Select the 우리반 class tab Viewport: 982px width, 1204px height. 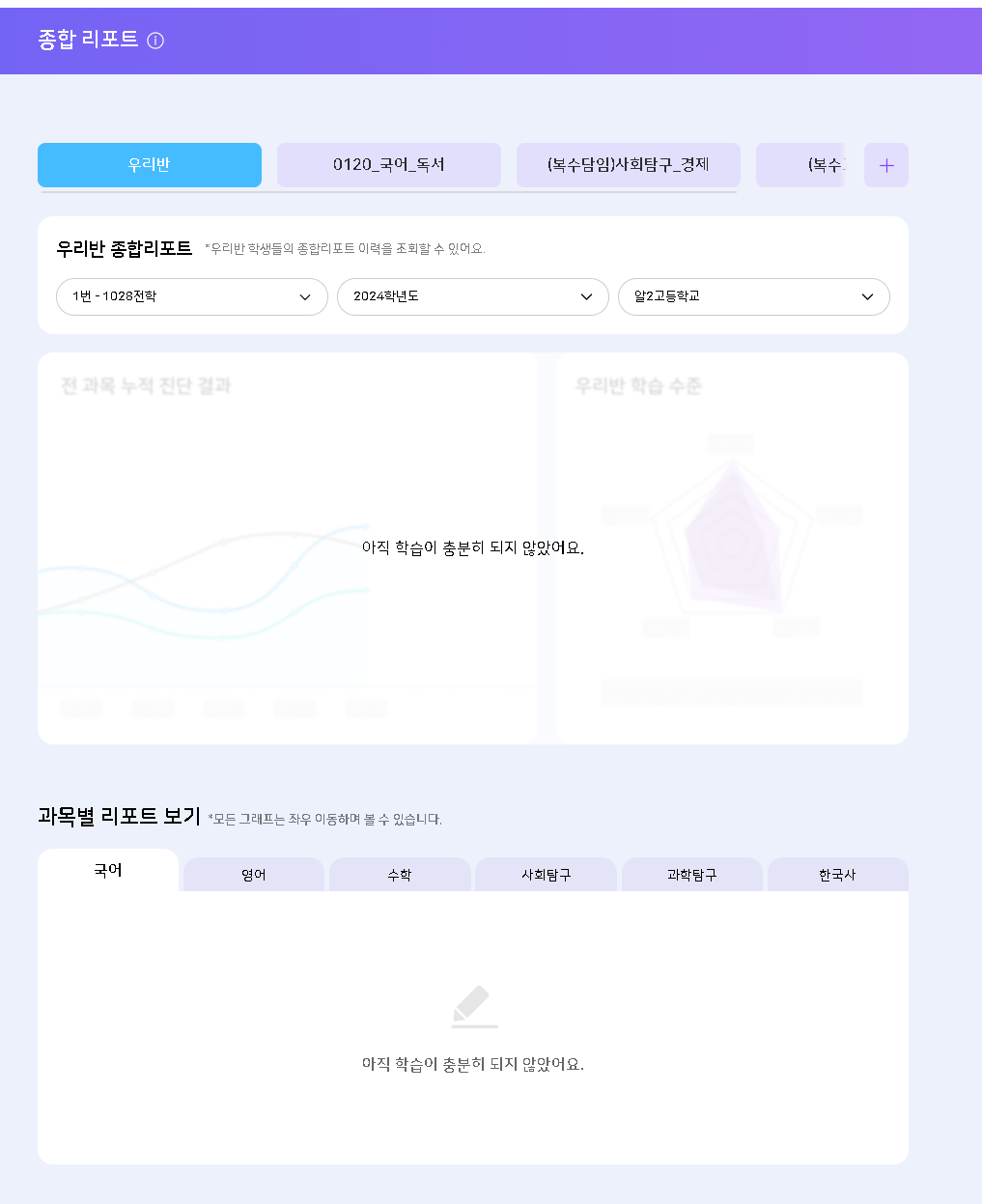(x=150, y=165)
